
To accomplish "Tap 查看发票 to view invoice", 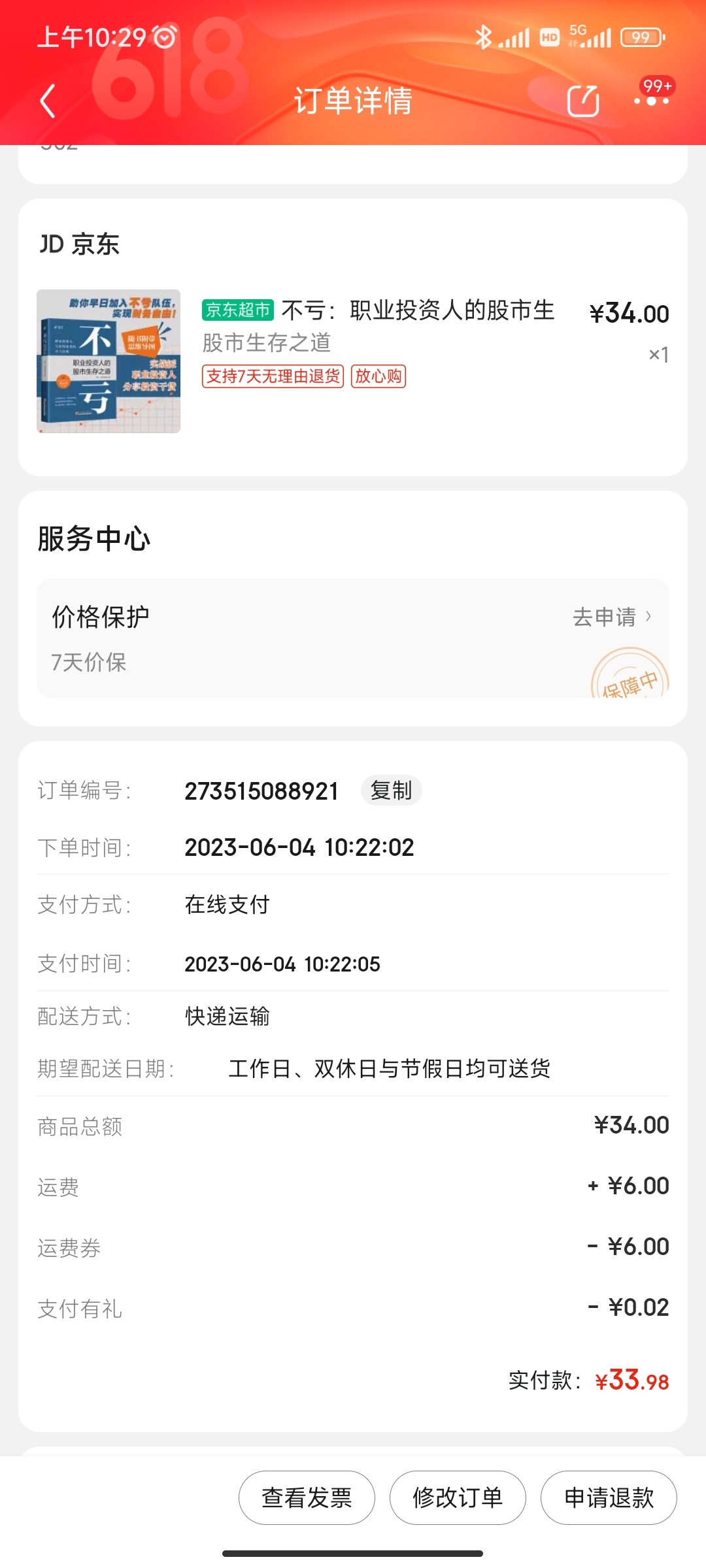I will pos(307,1497).
